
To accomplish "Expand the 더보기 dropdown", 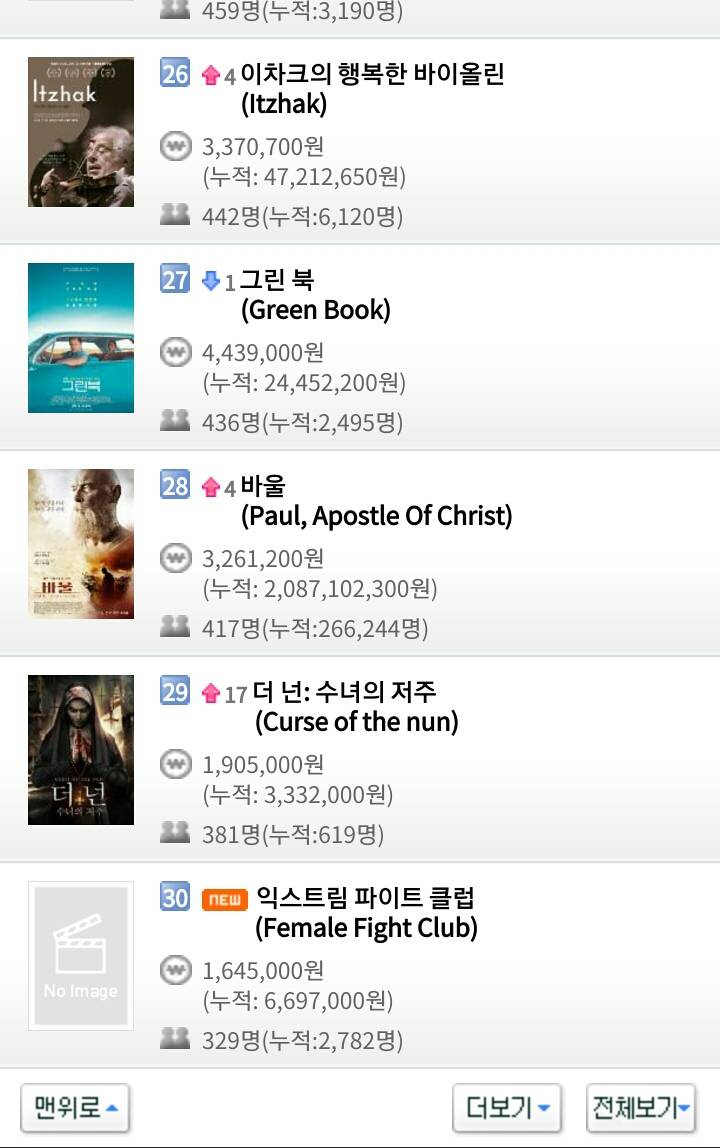I will [508, 1106].
